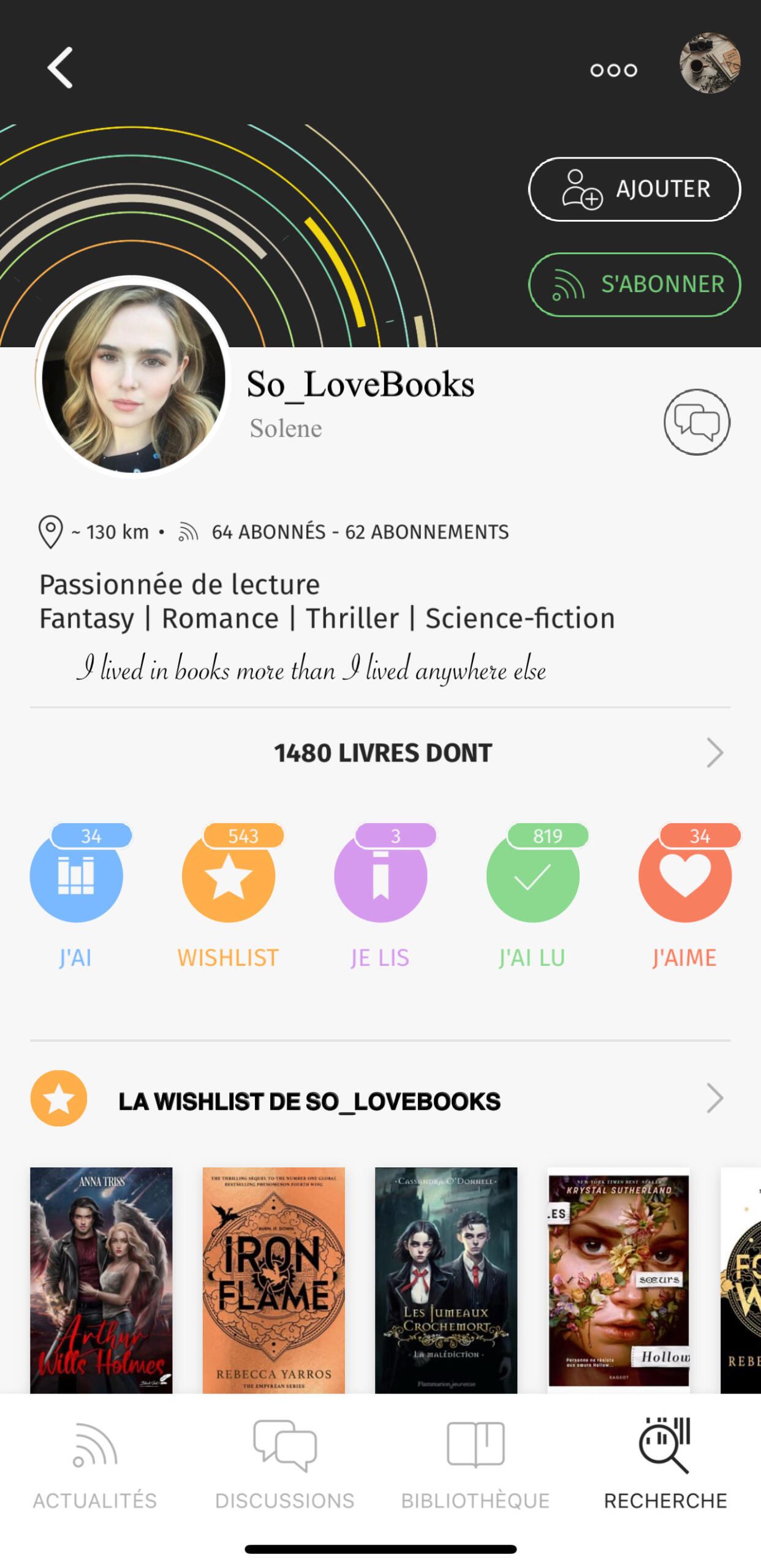Open the Arthur Wills Holmes book cover
761x1568 pixels.
click(x=101, y=1279)
